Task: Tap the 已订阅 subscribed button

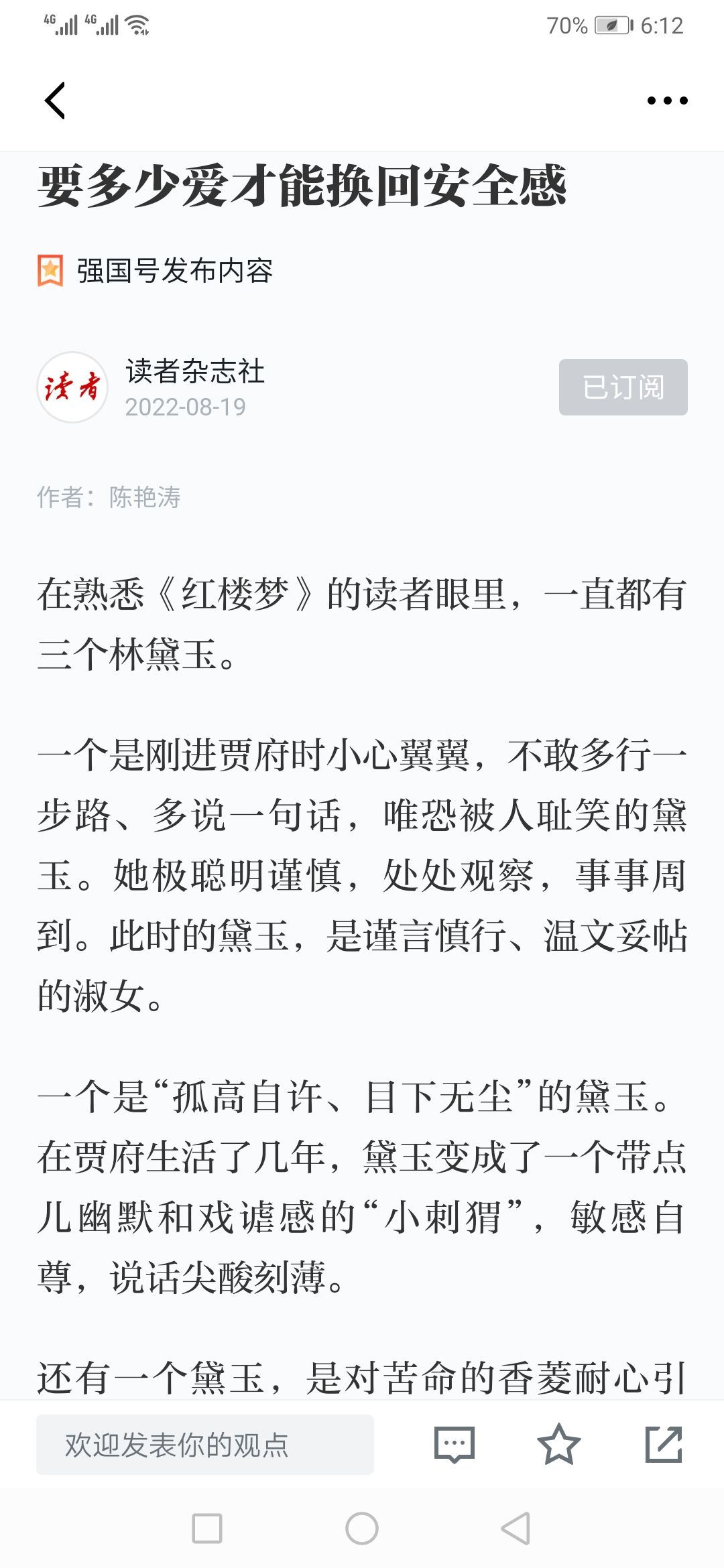Action: [x=623, y=387]
